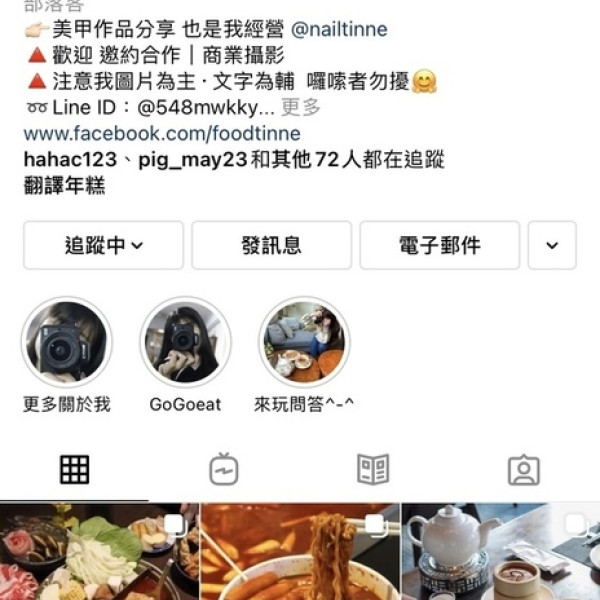This screenshot has width=600, height=600.
Task: Open the 來玩問答^-^ story highlight
Action: click(304, 342)
